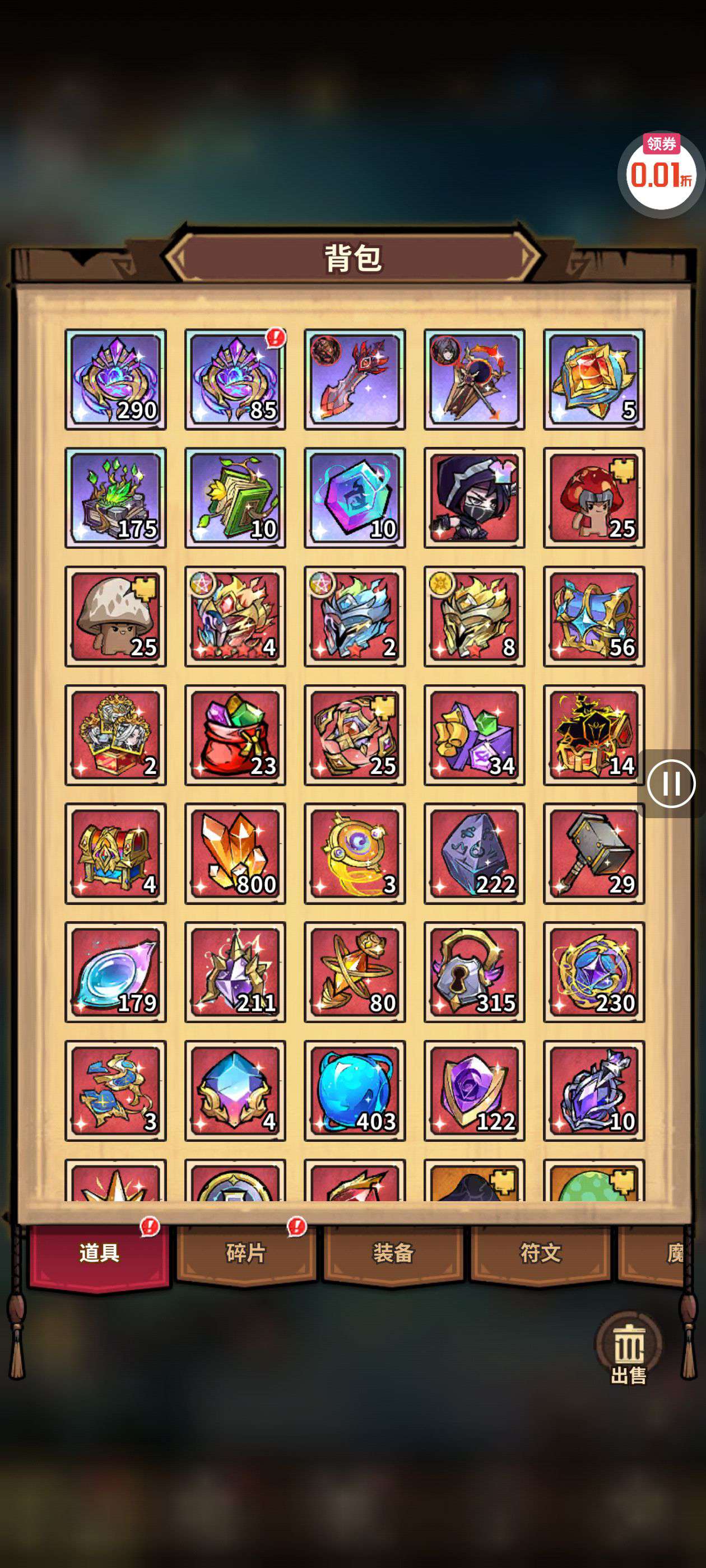Switch to the 符文 tab
The height and width of the screenshot is (1568, 706).
540,1253
